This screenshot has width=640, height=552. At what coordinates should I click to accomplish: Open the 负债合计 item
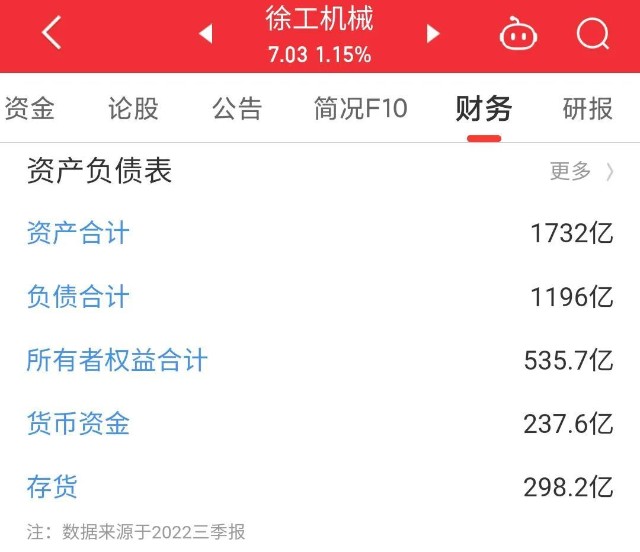78,297
